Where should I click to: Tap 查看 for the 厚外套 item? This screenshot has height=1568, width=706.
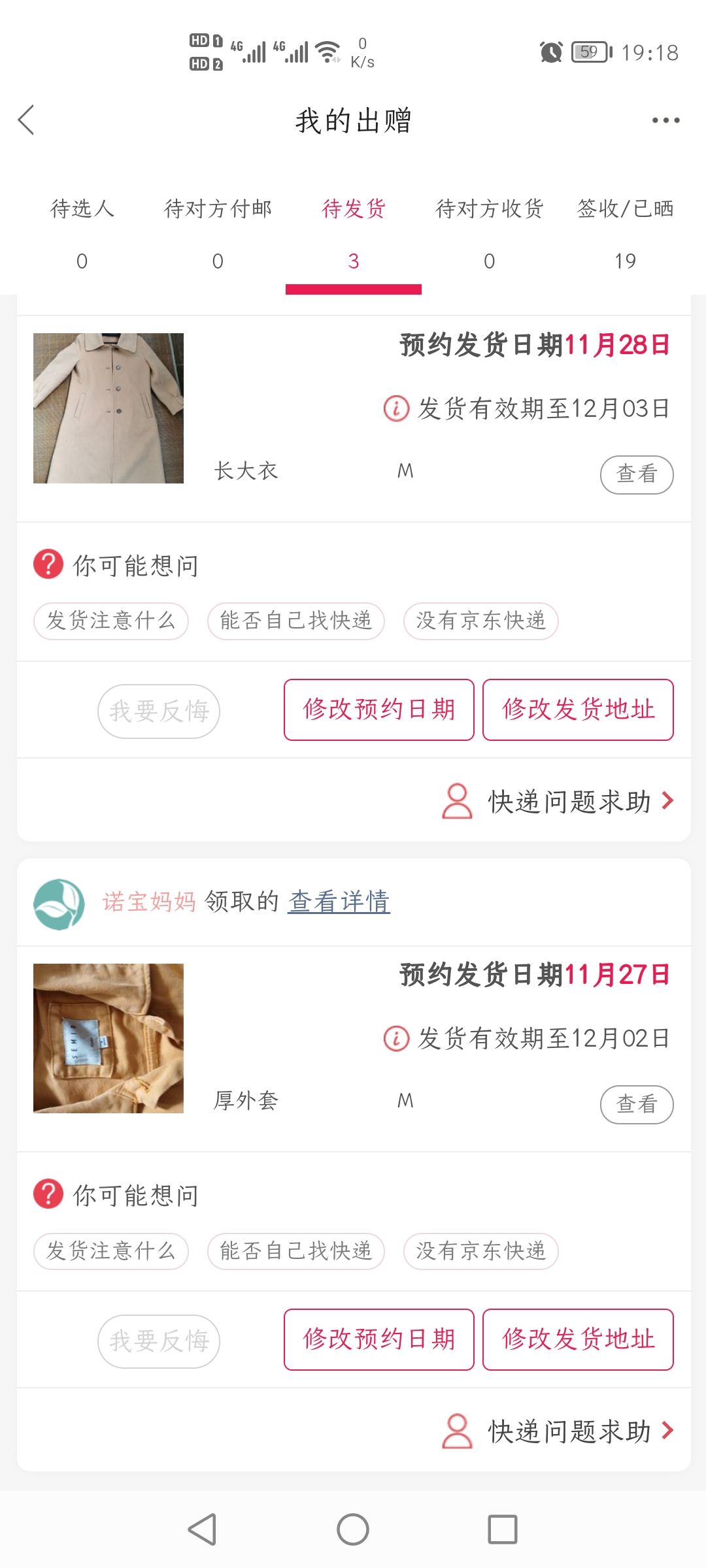tap(636, 1104)
